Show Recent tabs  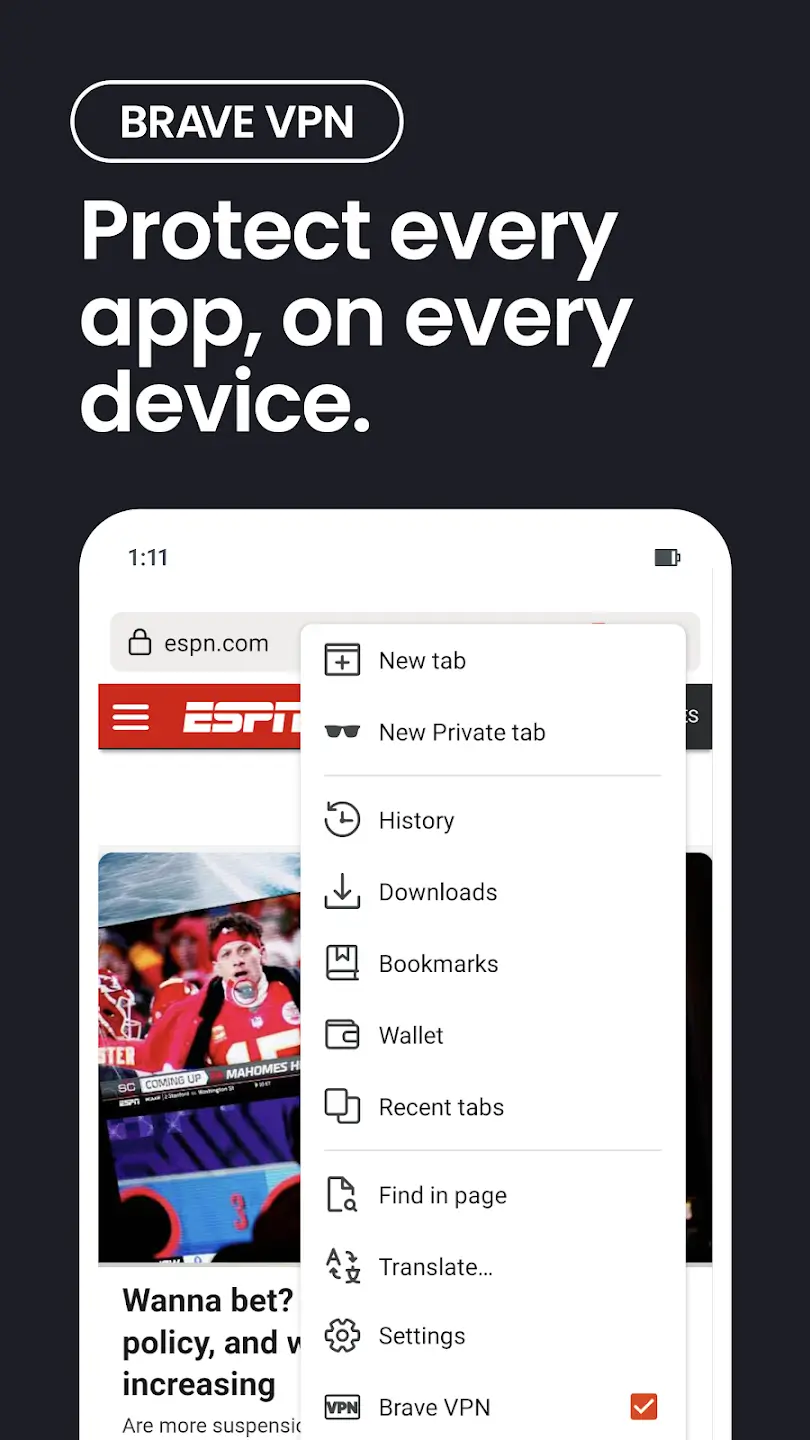pyautogui.click(x=440, y=1107)
